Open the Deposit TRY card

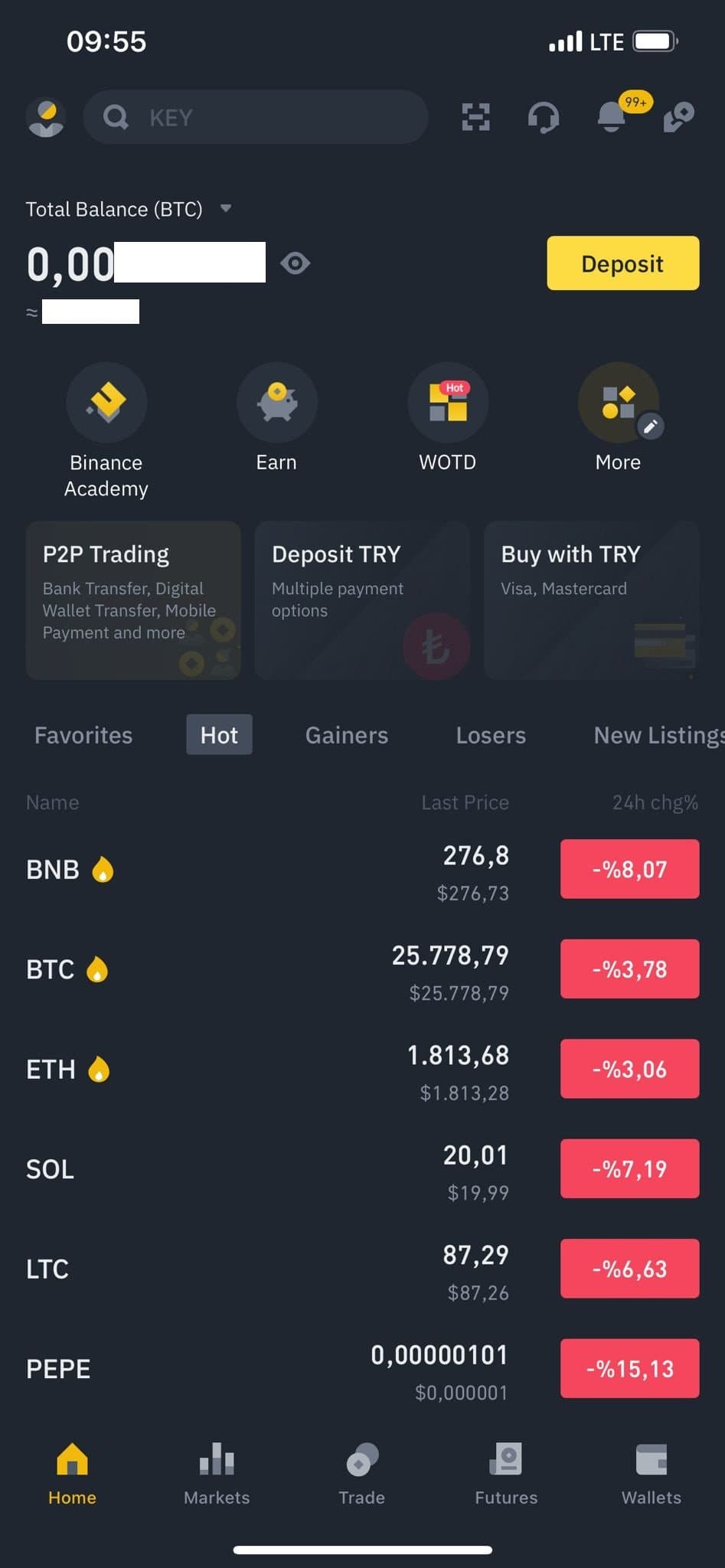coord(362,600)
